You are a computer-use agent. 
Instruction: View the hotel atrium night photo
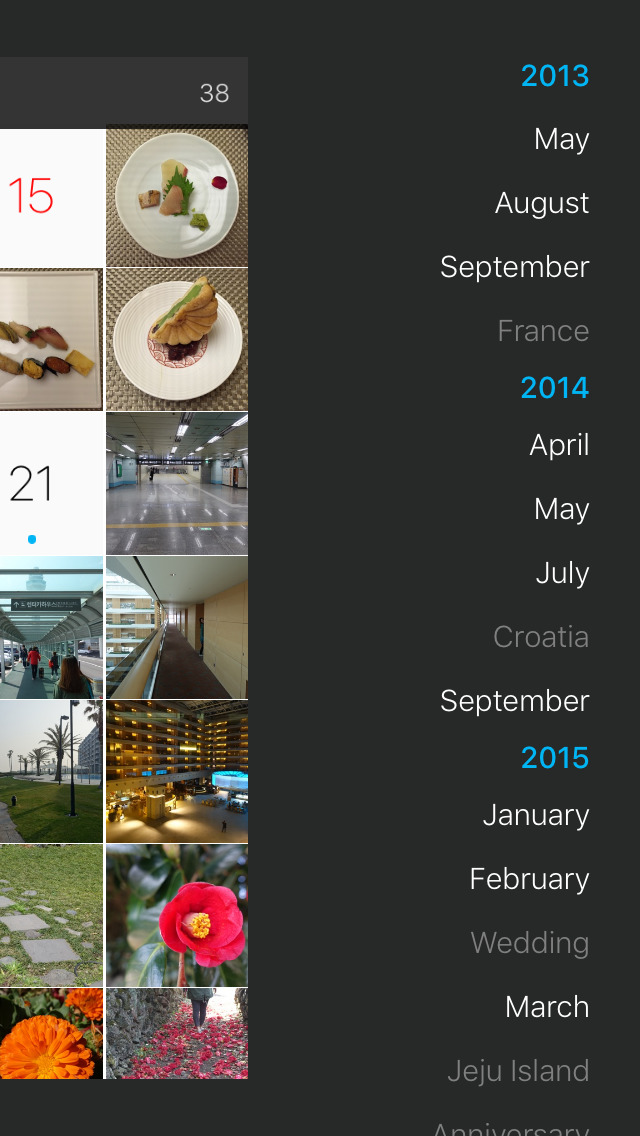tap(177, 772)
